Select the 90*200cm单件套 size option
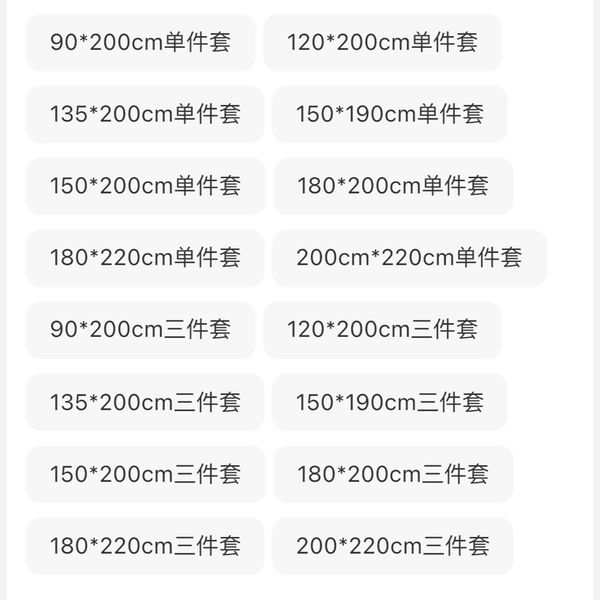 click(x=140, y=43)
